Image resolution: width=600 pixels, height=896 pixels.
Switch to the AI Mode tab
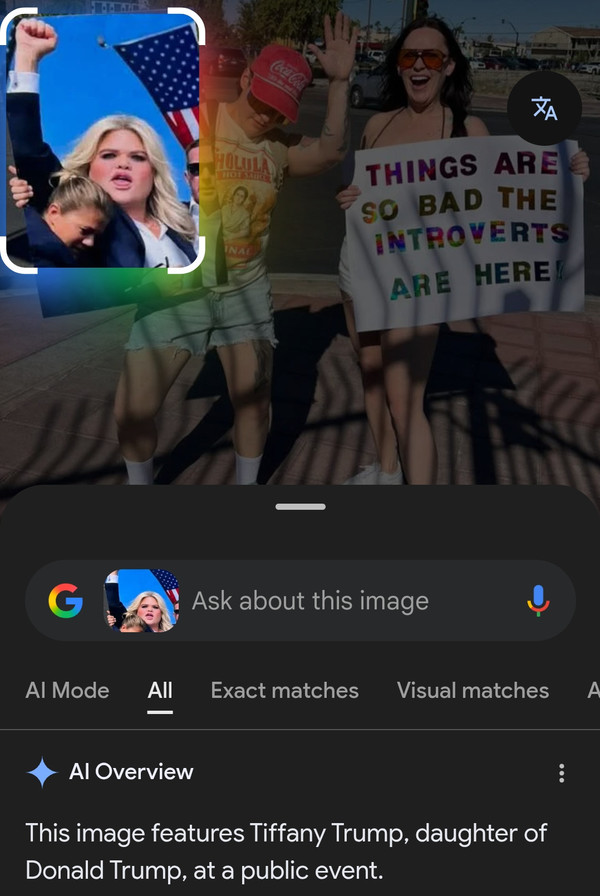click(67, 690)
